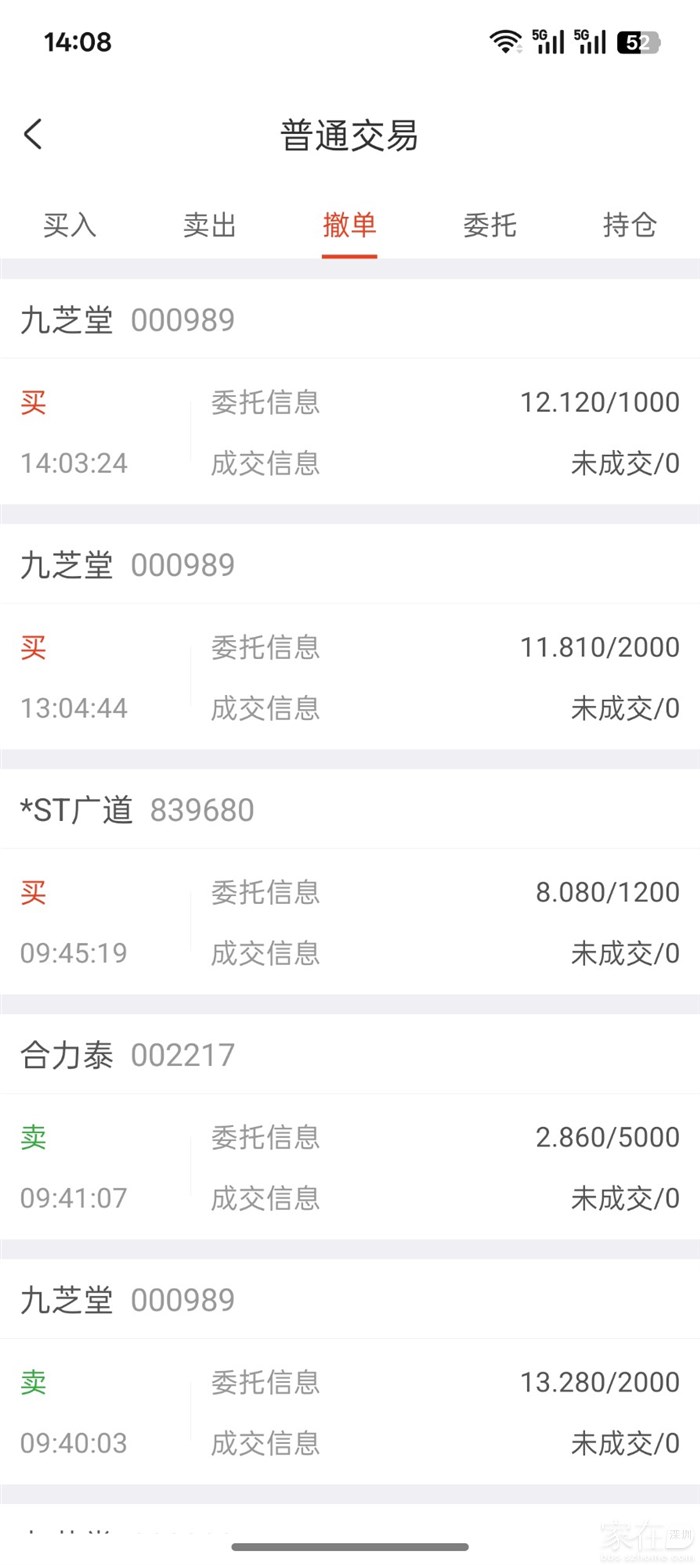700x1565 pixels.
Task: Switch to the 持仓 tab
Action: coord(629,225)
